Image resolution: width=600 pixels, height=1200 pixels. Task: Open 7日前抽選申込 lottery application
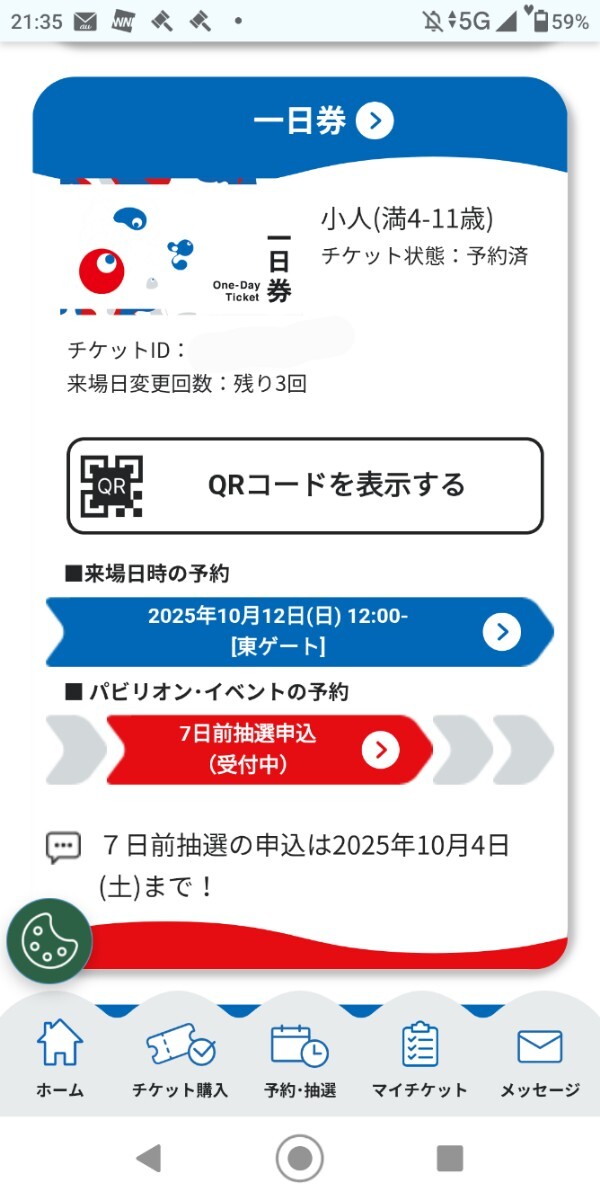(270, 749)
